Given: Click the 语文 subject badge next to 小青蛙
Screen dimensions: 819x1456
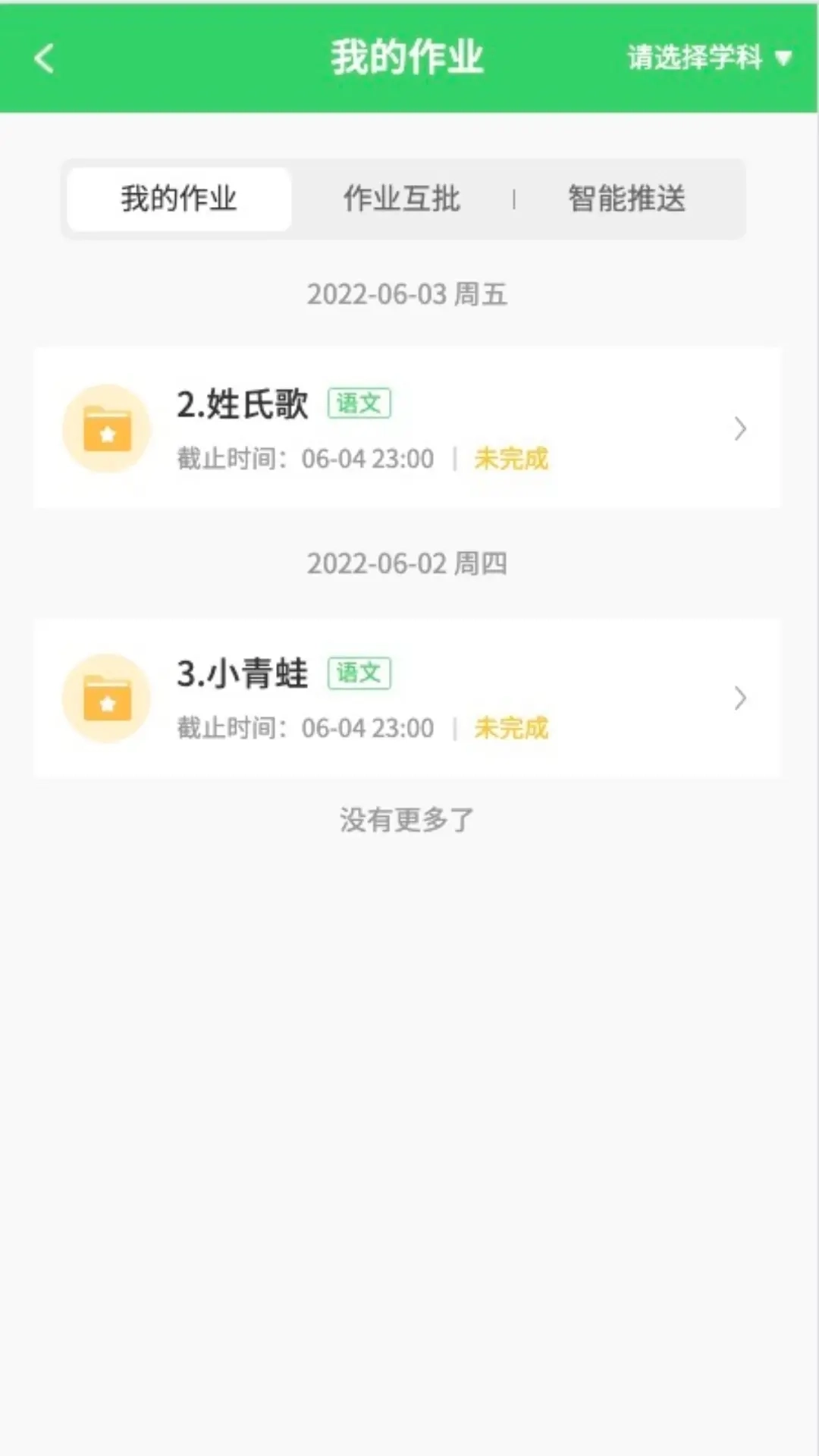Looking at the screenshot, I should point(359,673).
